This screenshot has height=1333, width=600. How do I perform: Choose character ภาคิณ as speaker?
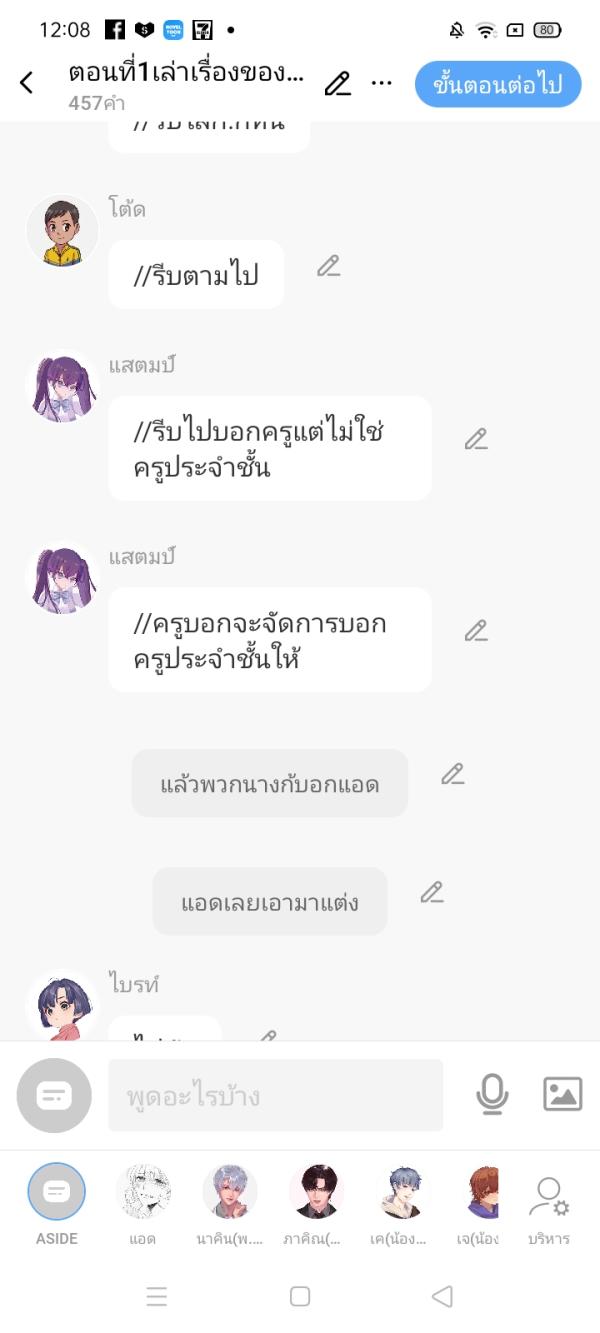tap(316, 1192)
